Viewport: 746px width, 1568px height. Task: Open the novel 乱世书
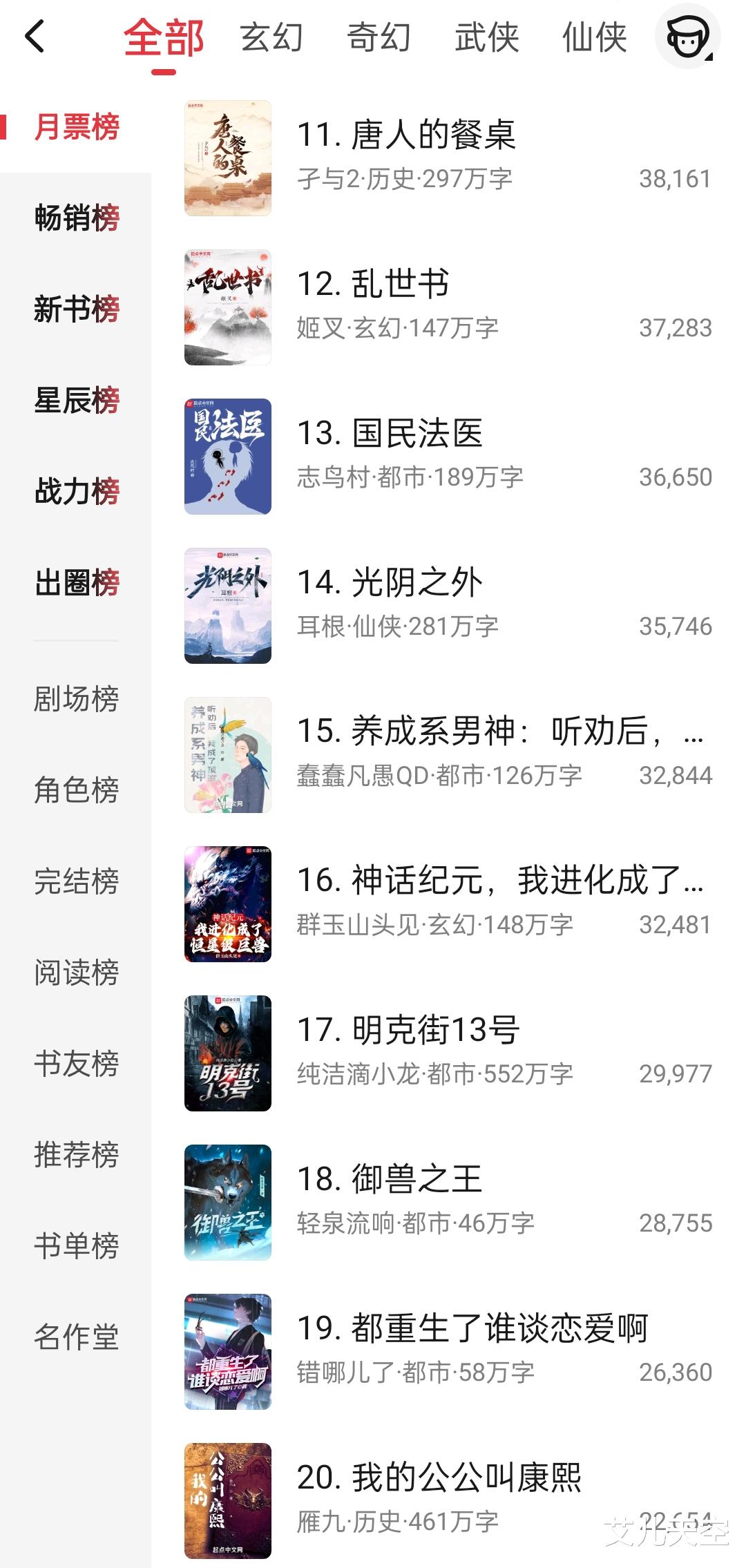(x=401, y=285)
